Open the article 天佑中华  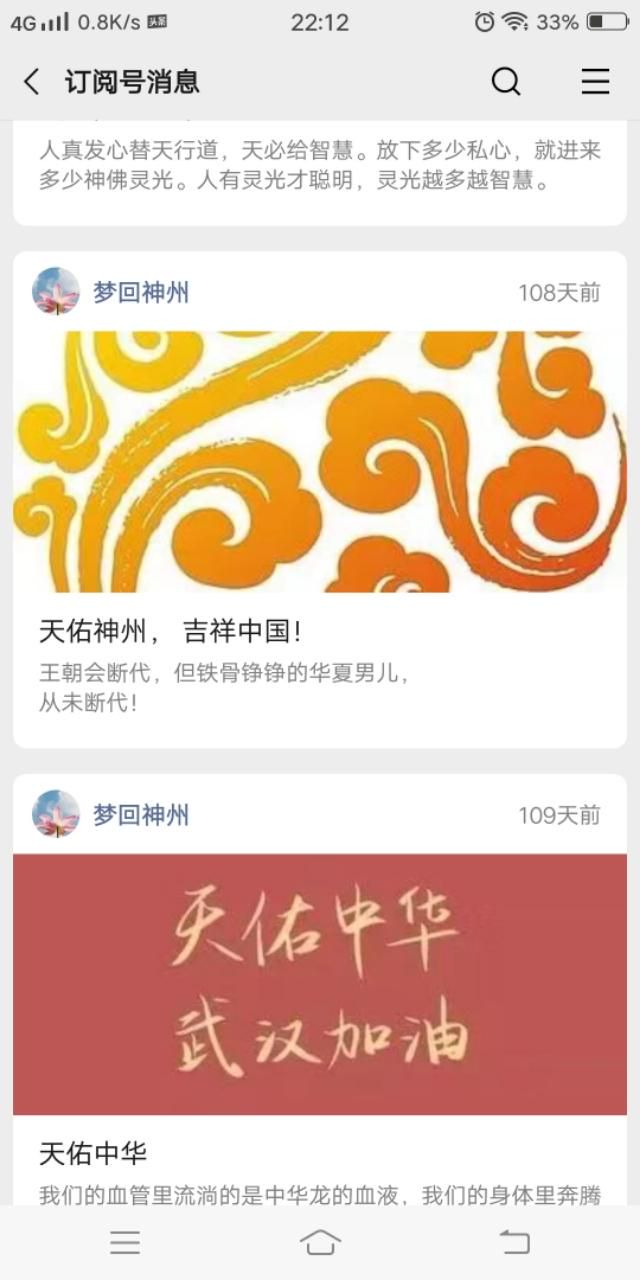click(x=93, y=1154)
